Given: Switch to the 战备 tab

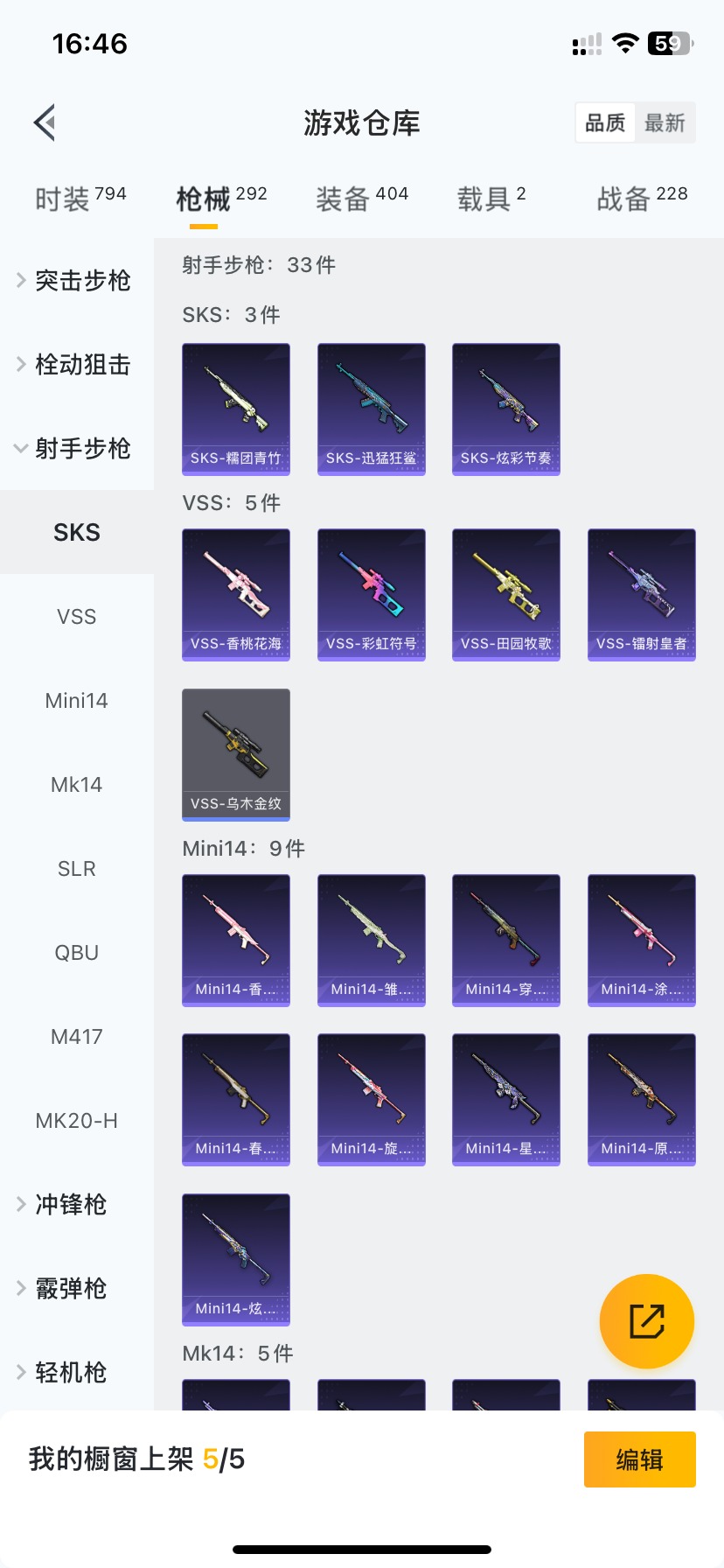Looking at the screenshot, I should coord(642,199).
